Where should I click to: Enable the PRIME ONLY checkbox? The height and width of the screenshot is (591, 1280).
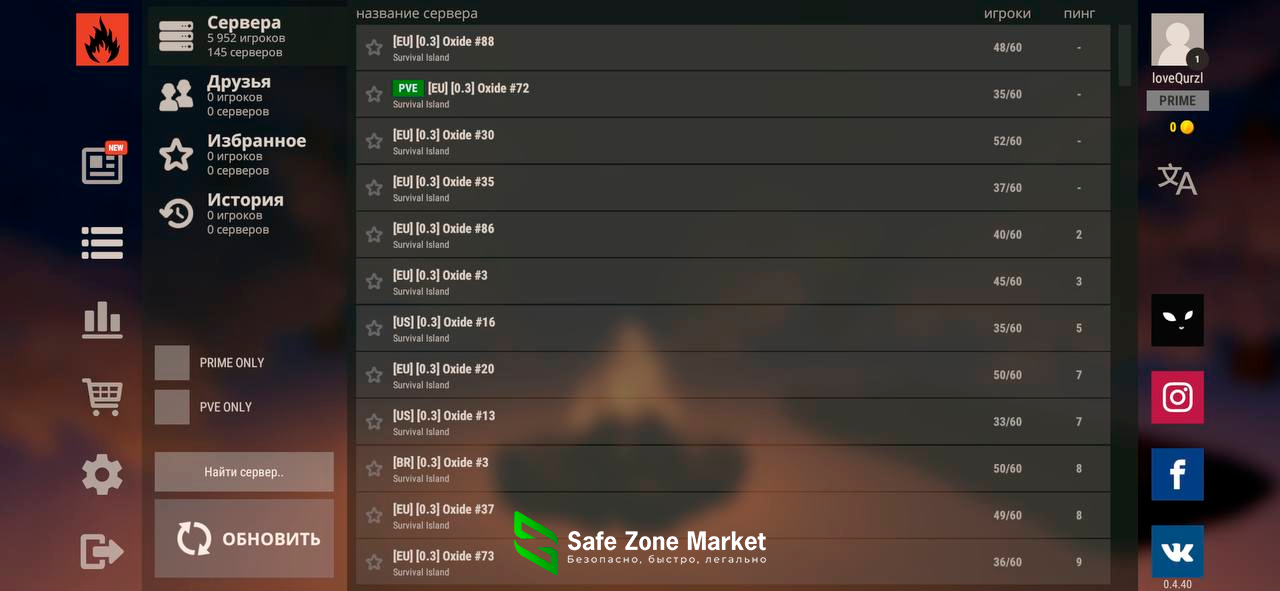click(x=172, y=363)
